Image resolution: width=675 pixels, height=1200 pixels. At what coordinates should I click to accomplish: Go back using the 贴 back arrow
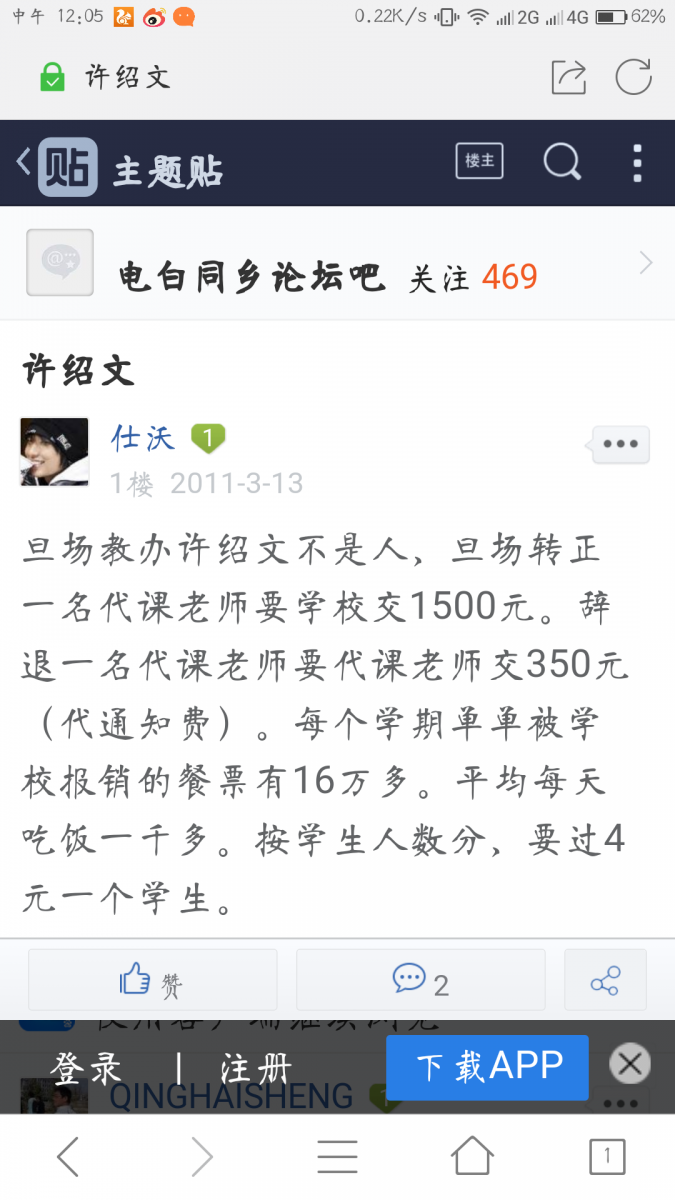(x=58, y=165)
